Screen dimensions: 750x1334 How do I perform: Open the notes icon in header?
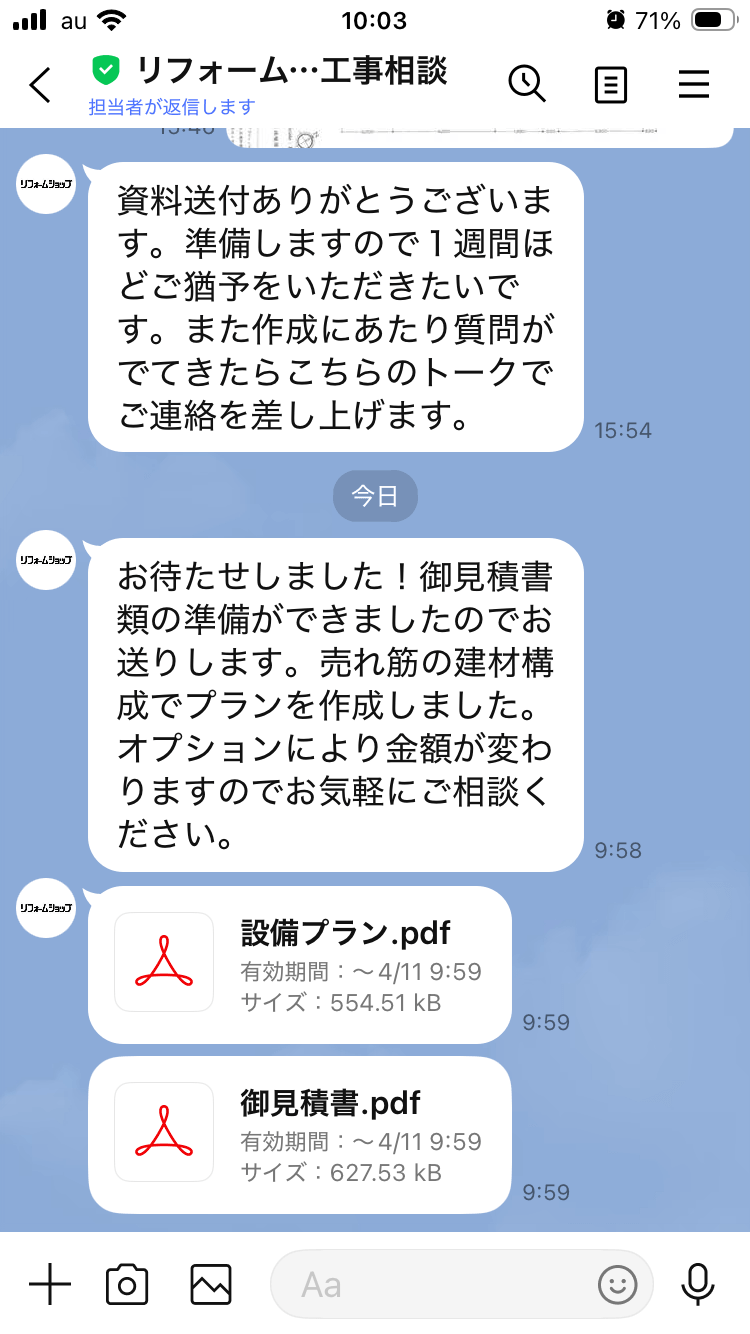[610, 85]
